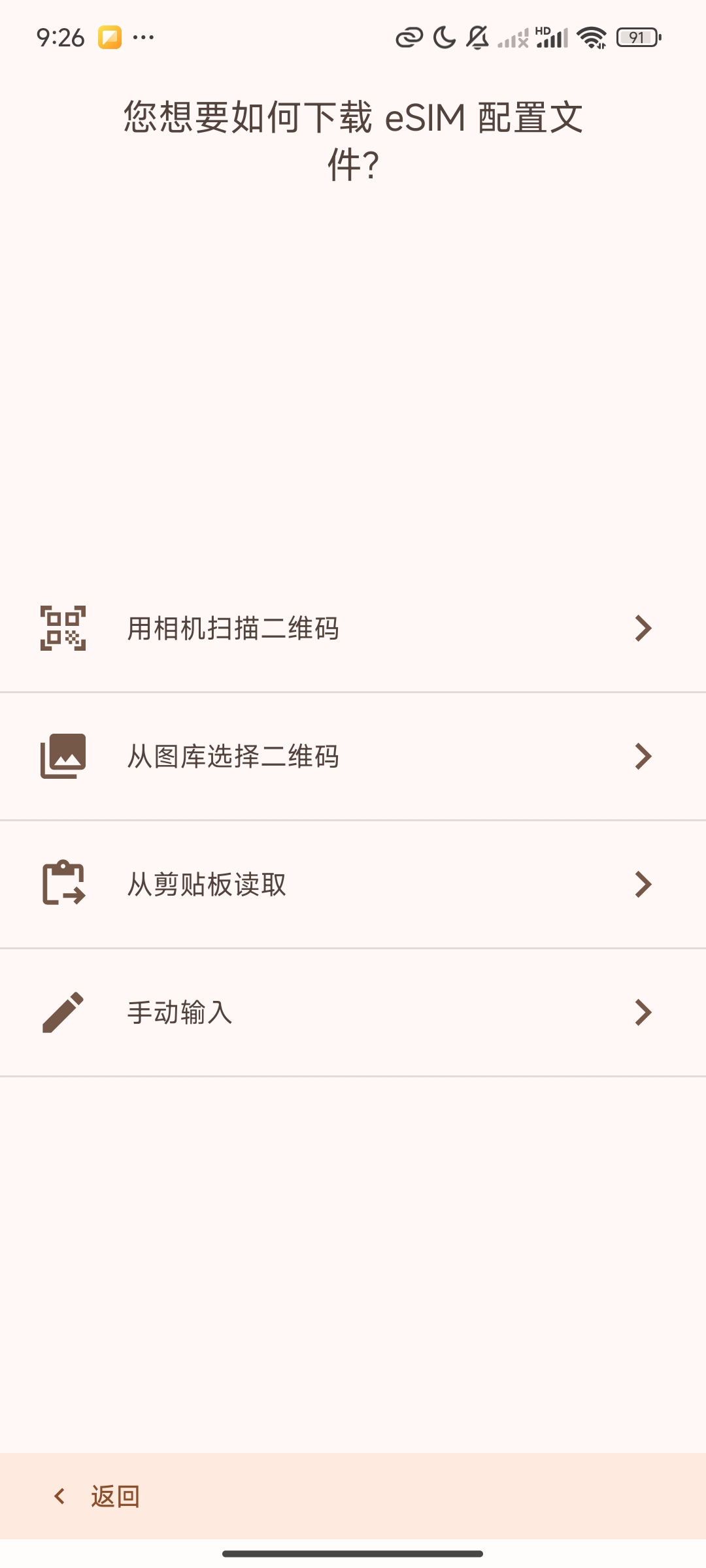
Task: Expand the chevron beside 用相机扫描二维码
Action: click(x=643, y=629)
